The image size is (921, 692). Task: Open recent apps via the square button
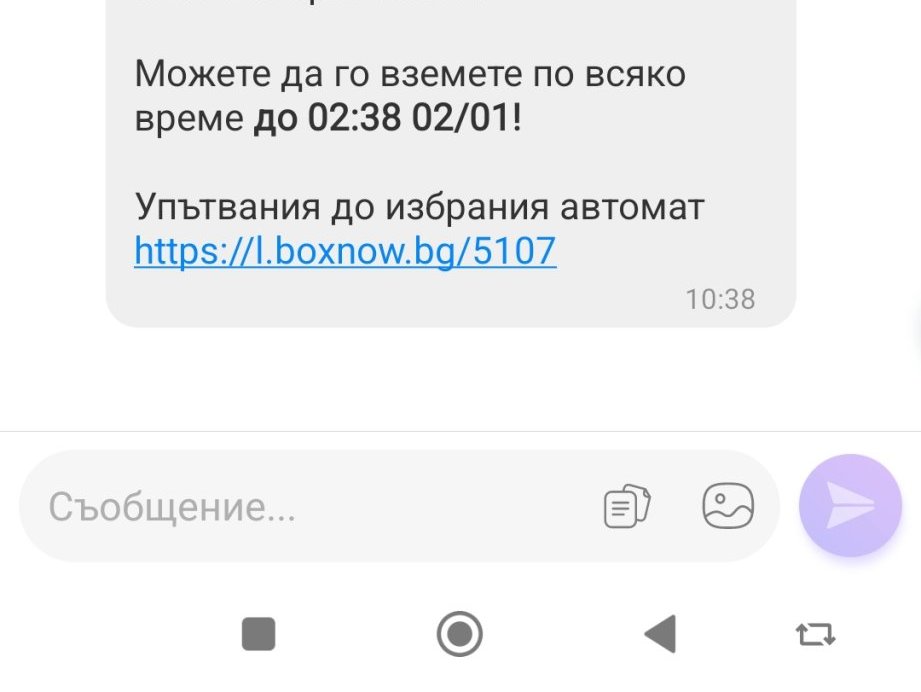pyautogui.click(x=258, y=634)
